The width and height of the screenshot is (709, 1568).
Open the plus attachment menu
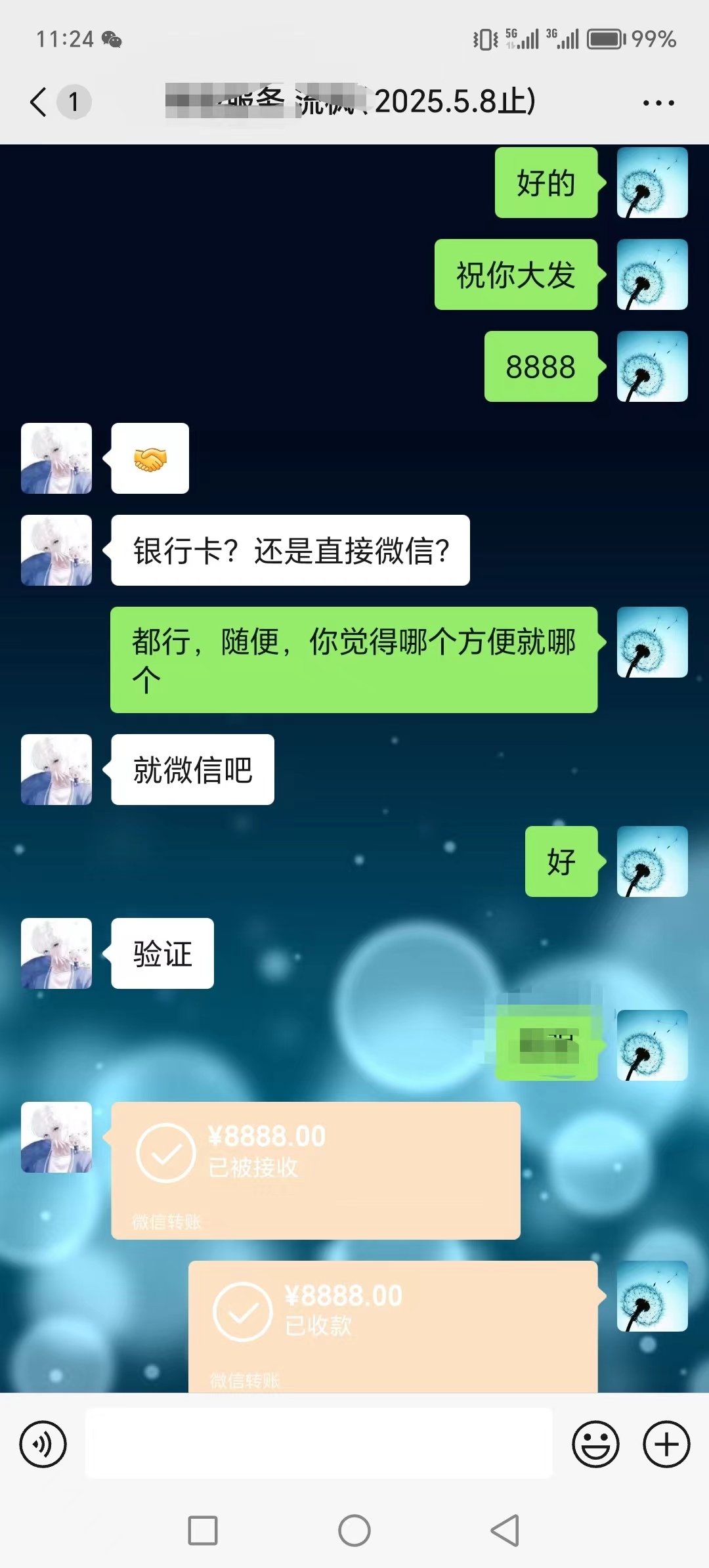[666, 1445]
